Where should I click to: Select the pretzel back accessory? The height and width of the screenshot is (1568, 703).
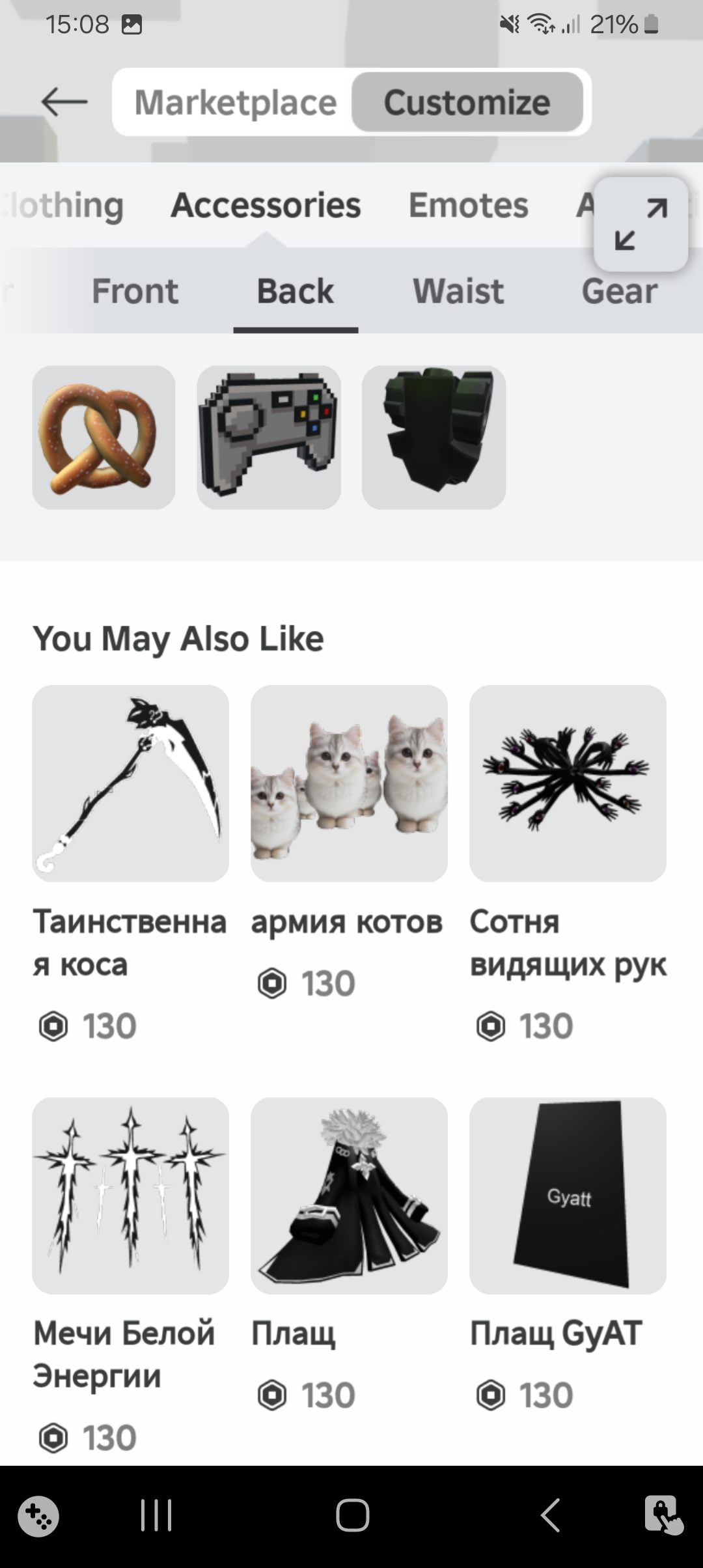coord(103,437)
